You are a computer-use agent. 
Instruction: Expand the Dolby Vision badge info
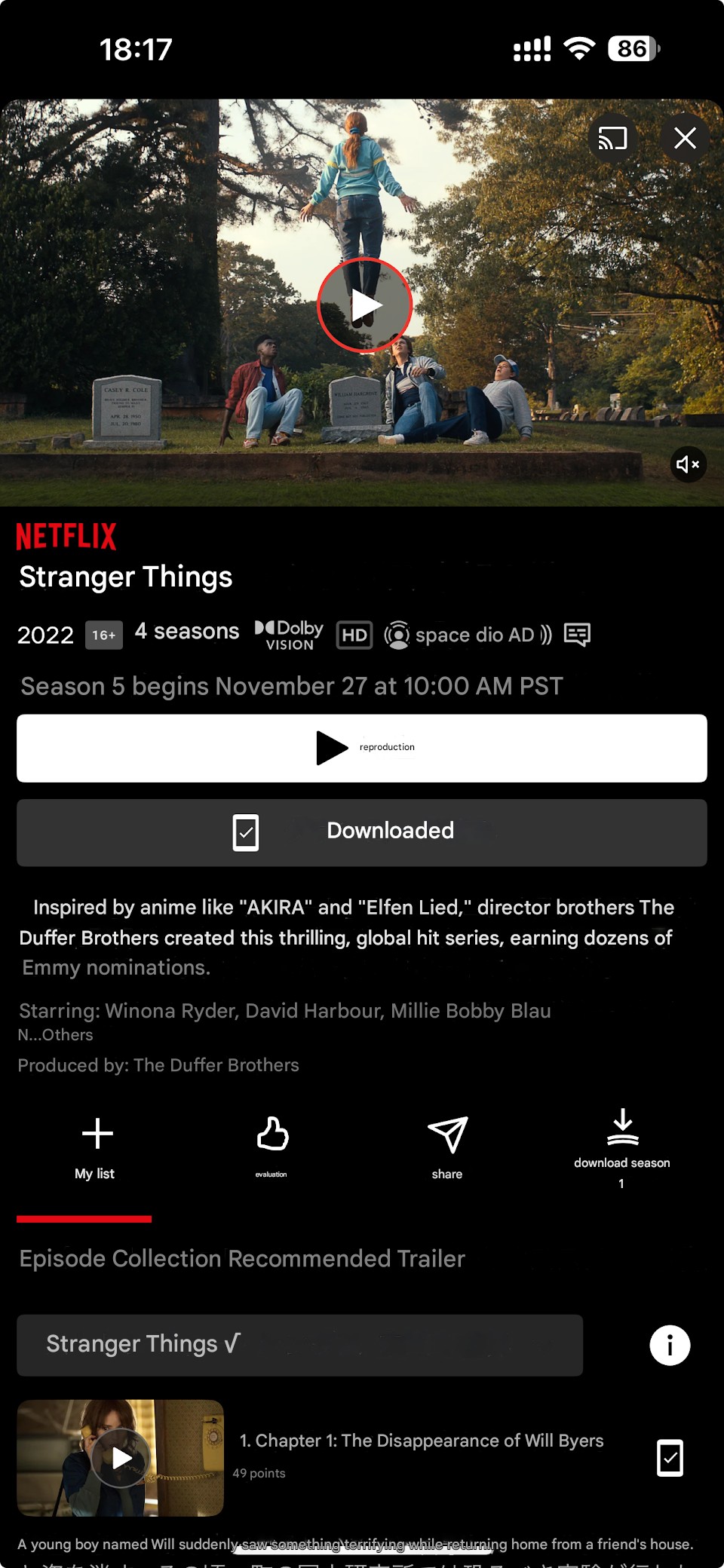coord(287,633)
